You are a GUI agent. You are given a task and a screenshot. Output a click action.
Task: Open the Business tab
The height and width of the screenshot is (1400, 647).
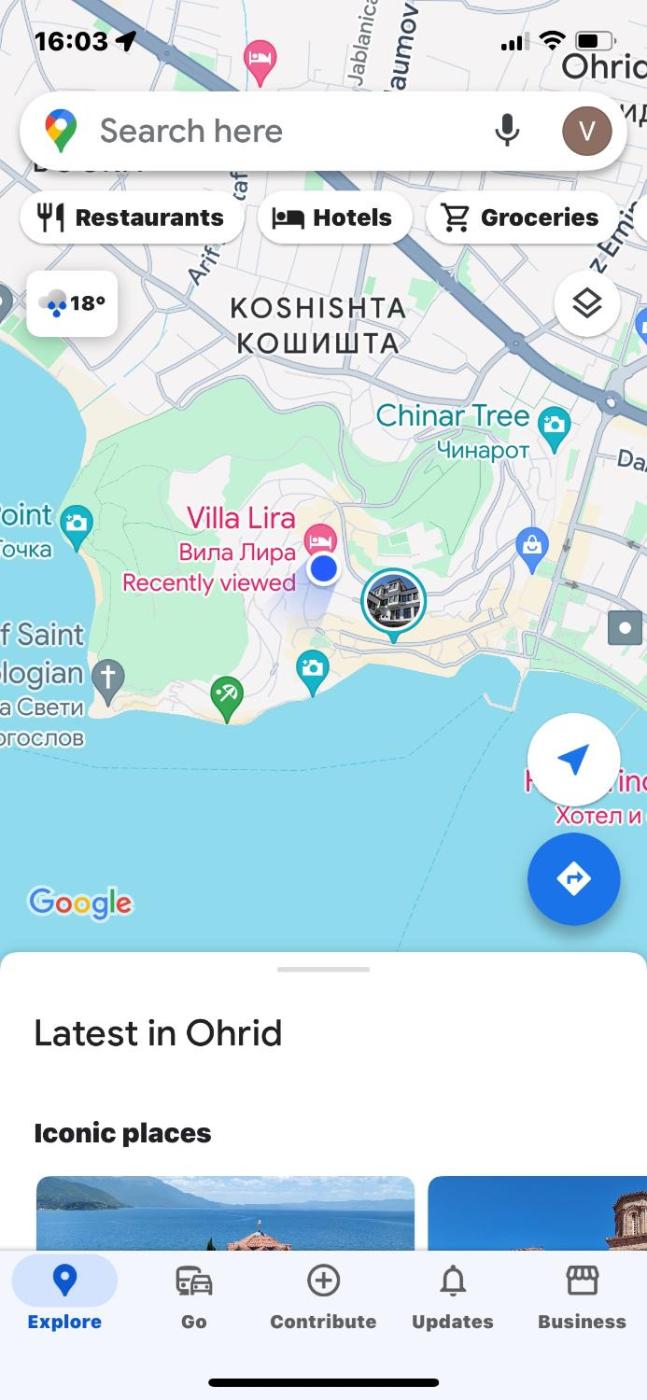(581, 1297)
